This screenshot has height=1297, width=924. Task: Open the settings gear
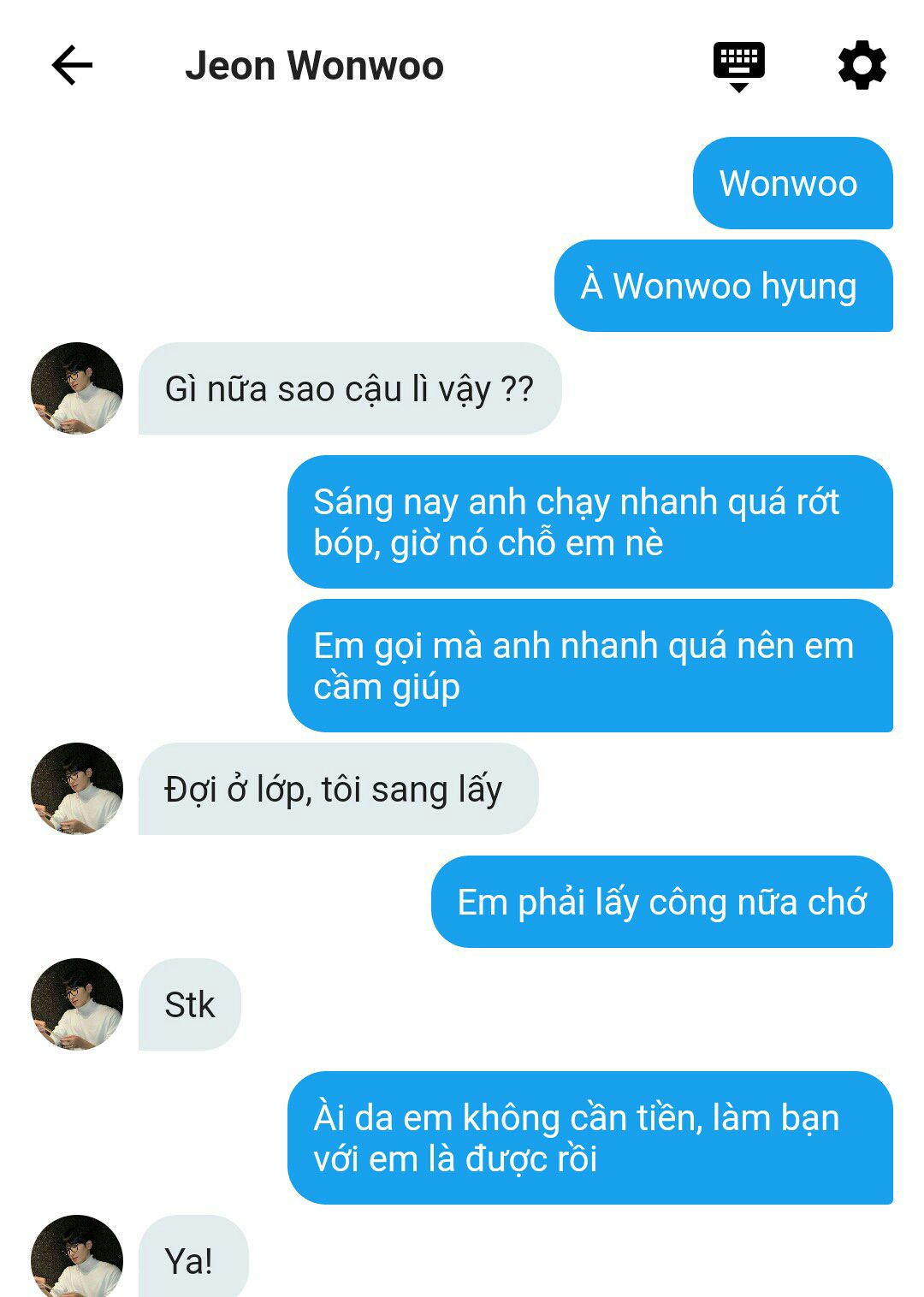point(862,66)
